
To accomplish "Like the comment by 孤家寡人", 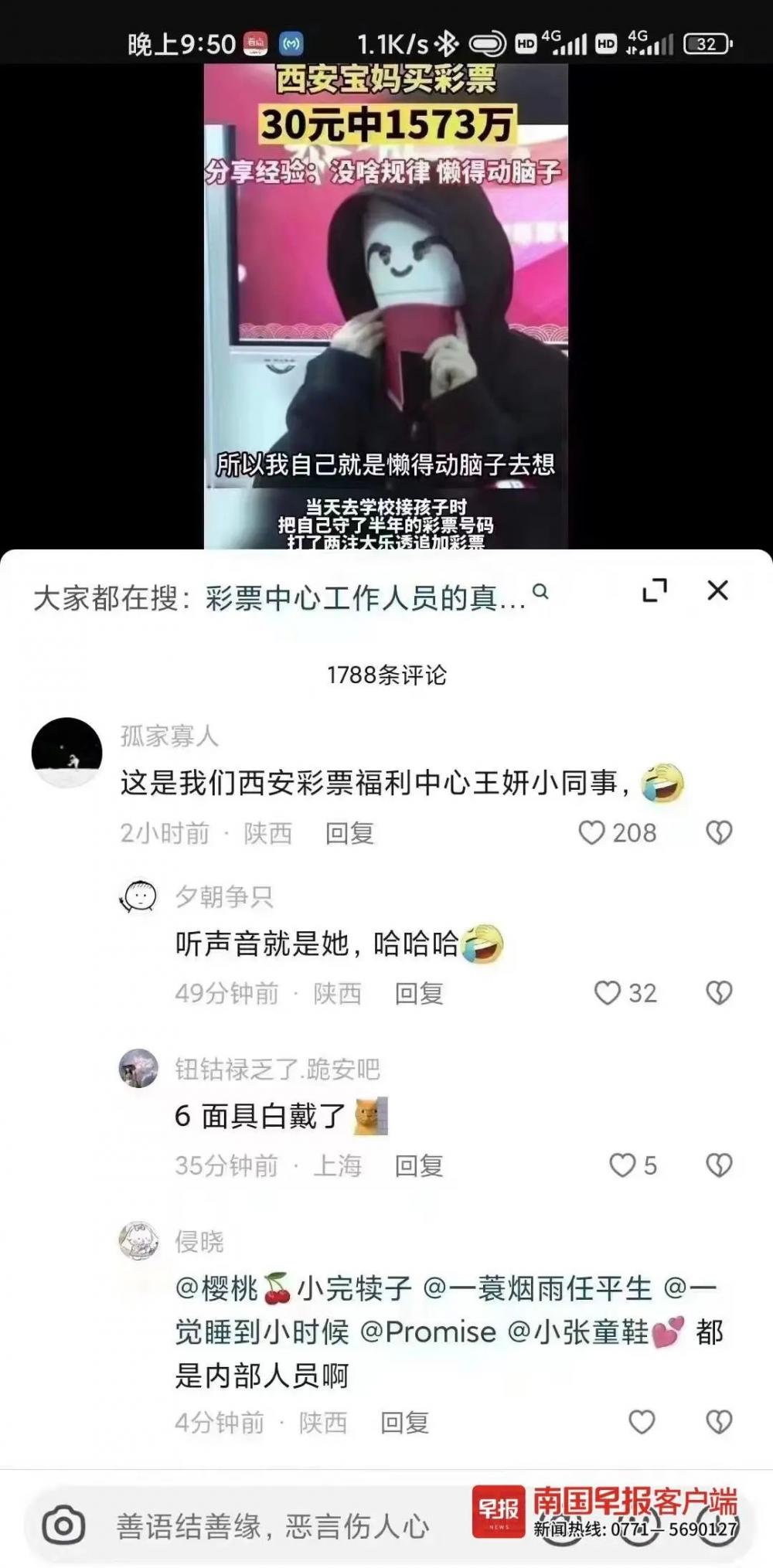I will (x=593, y=832).
